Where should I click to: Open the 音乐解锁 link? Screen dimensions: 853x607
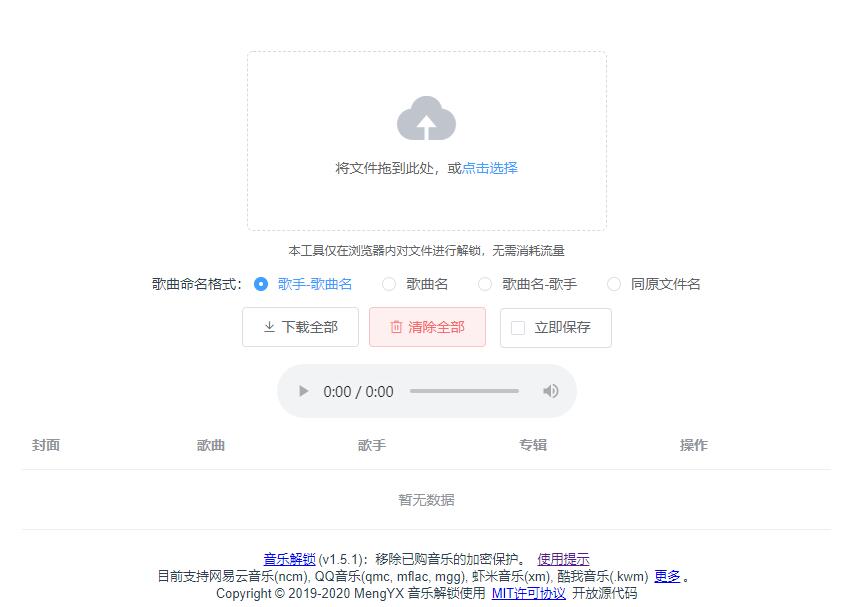289,559
